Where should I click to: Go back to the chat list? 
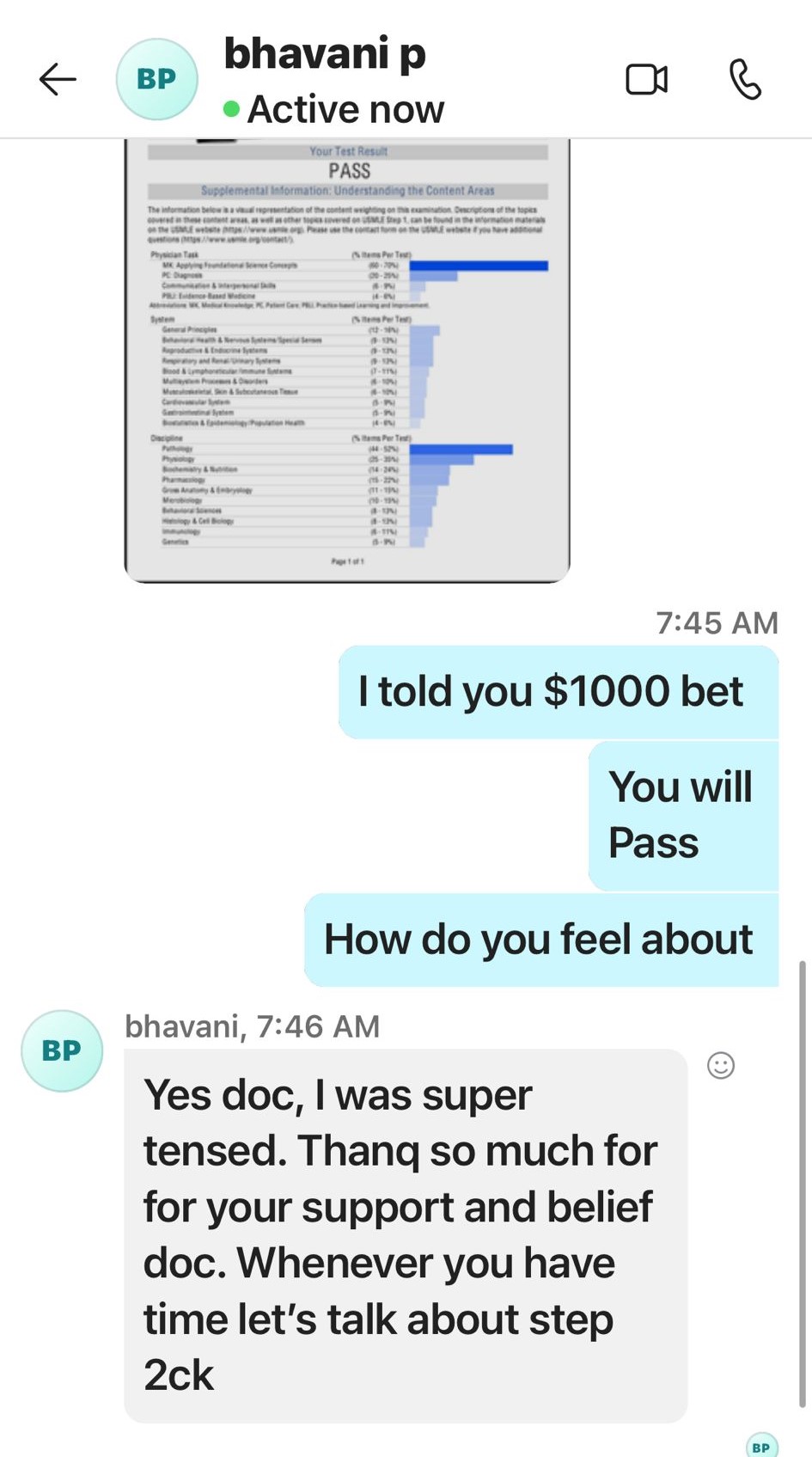tap(58, 80)
